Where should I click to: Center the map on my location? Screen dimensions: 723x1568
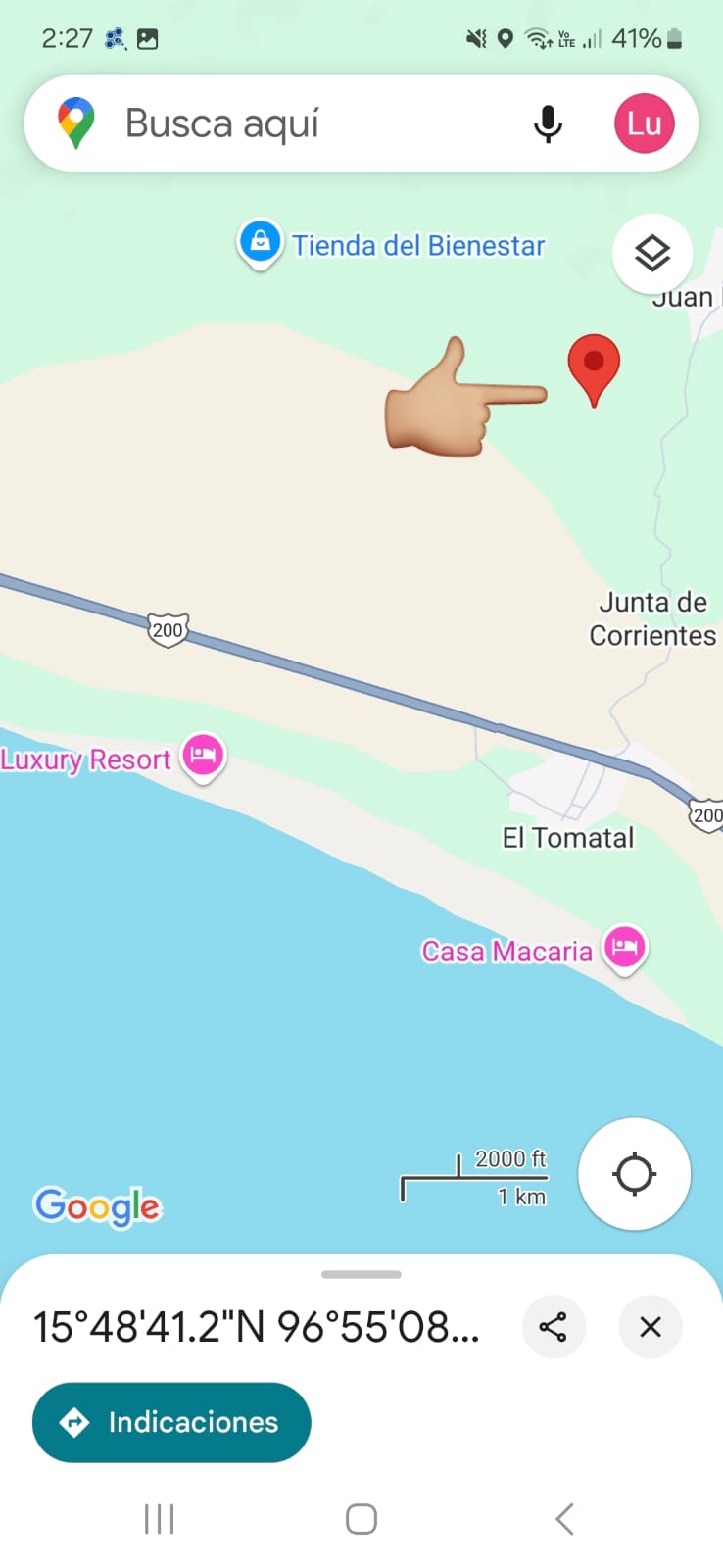pos(634,1173)
